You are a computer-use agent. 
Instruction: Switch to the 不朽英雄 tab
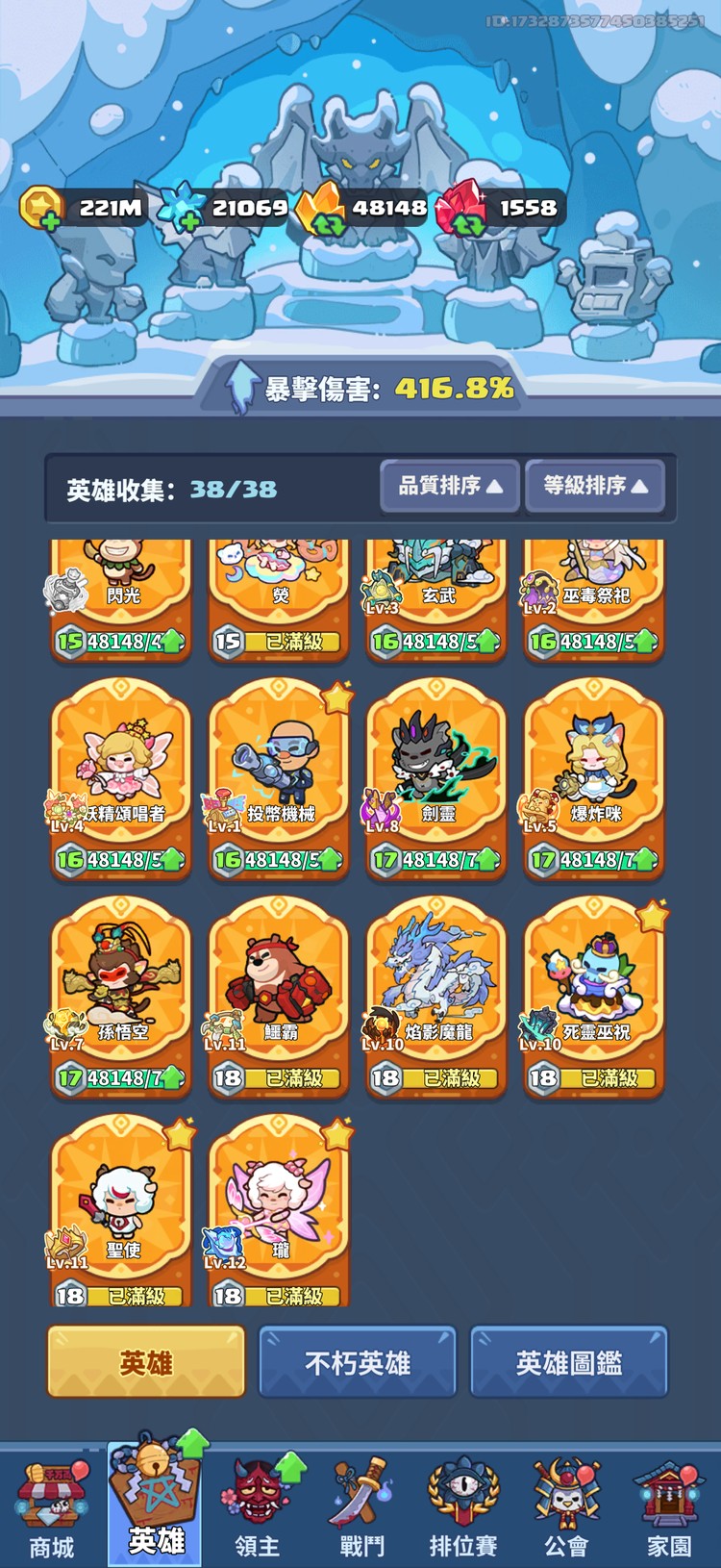(x=358, y=1362)
